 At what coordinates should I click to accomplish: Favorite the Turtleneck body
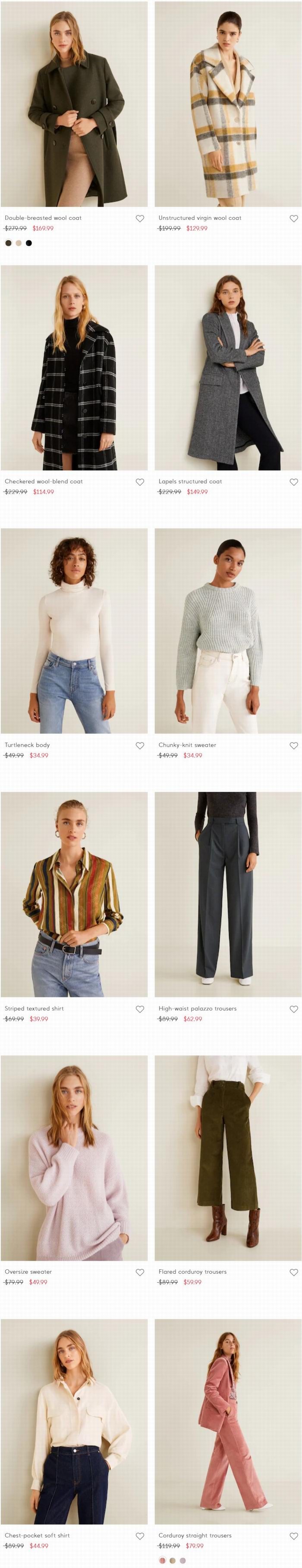[x=140, y=746]
